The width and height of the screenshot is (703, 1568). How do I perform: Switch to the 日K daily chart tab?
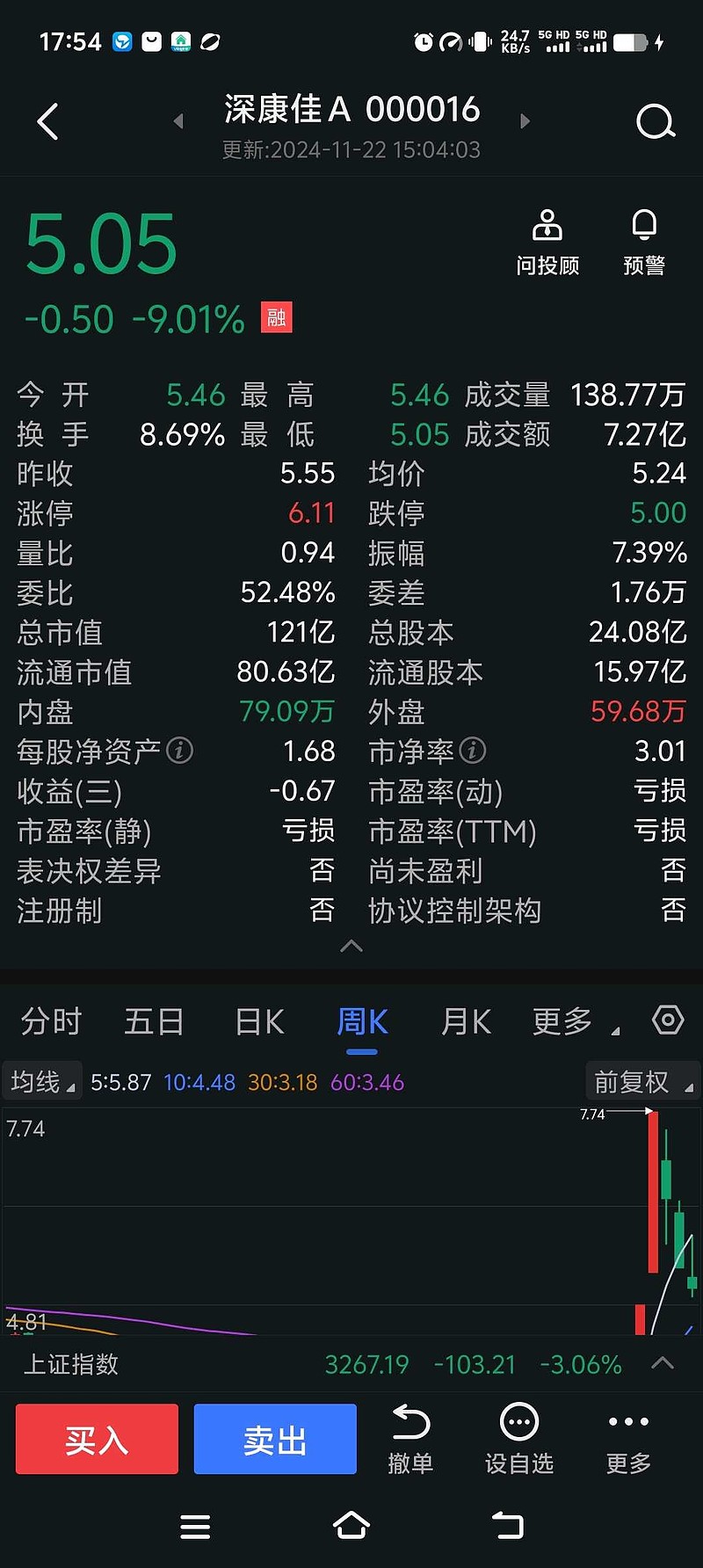[x=258, y=1020]
